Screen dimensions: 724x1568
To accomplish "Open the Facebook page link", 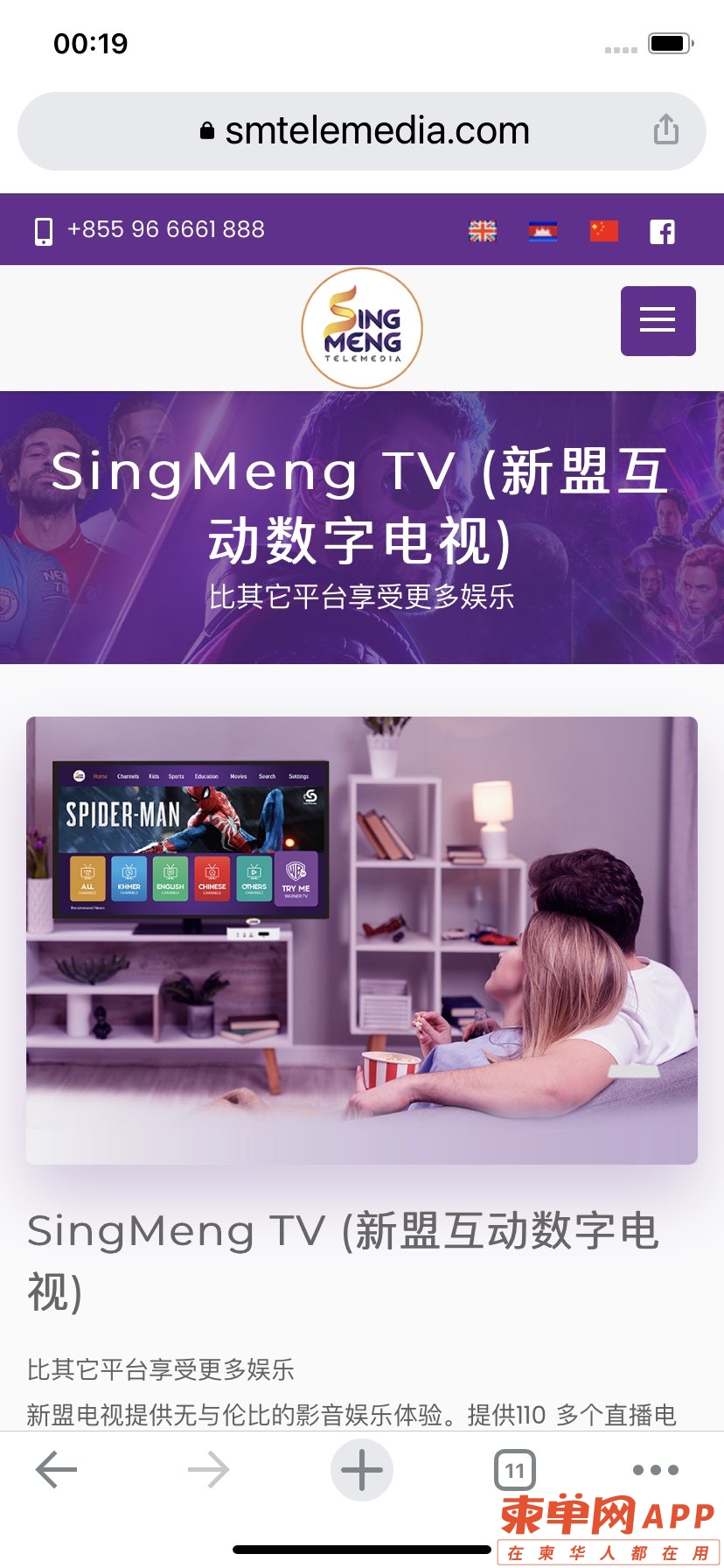I will [x=662, y=232].
